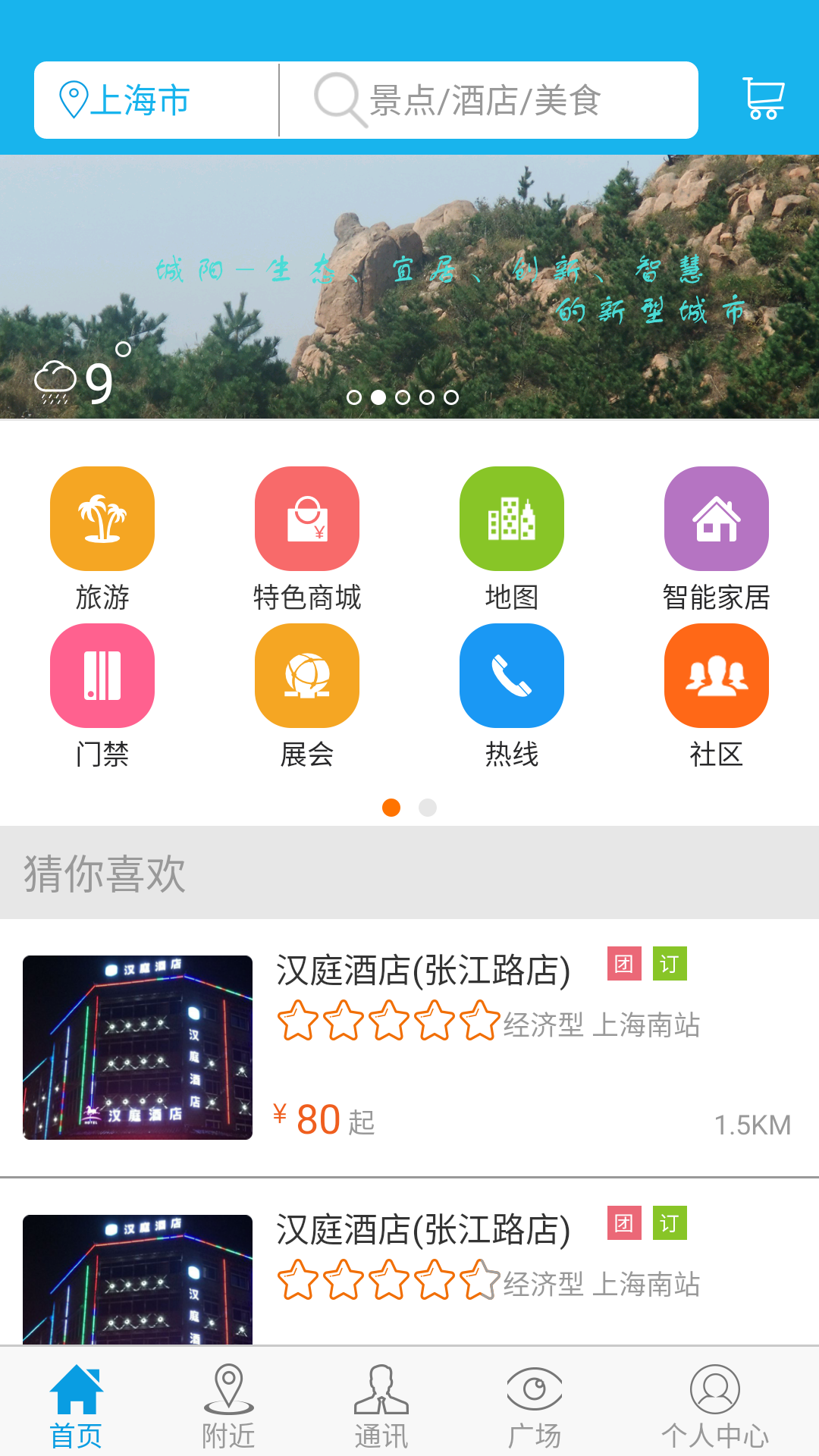Screen dimensions: 819x1456
Task: Change the city from 上海市
Action: pos(126,100)
